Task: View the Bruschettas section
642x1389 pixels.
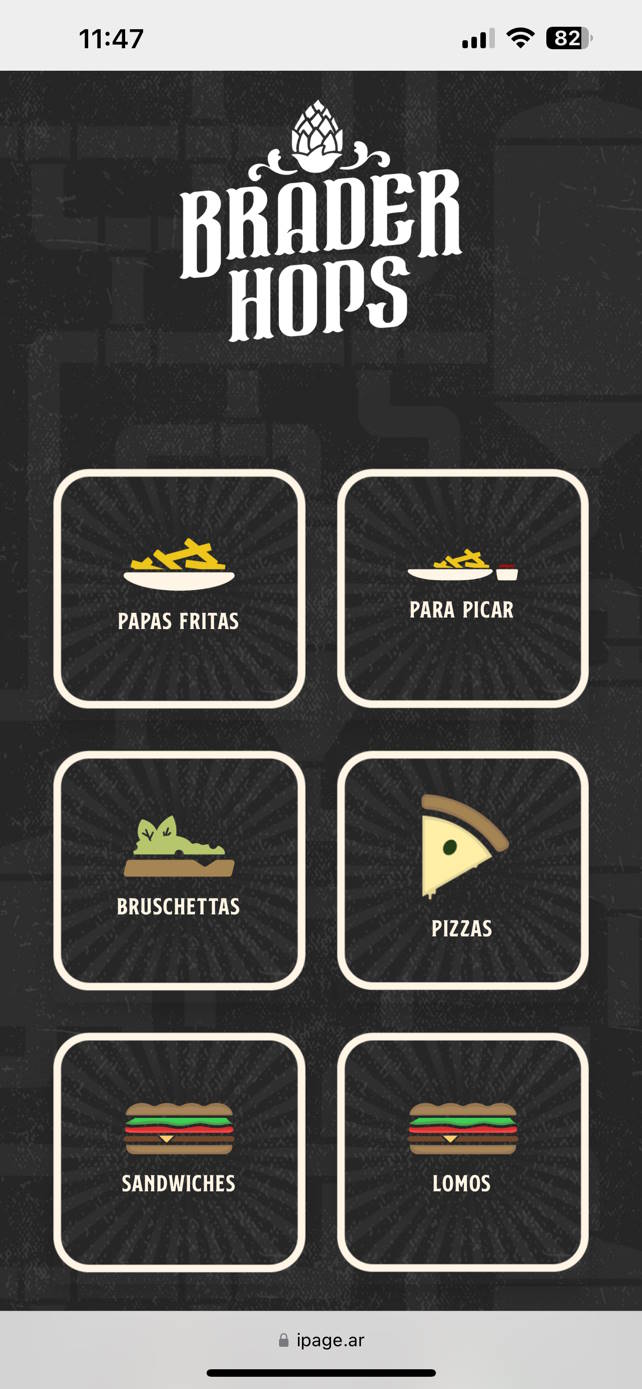Action: [179, 870]
